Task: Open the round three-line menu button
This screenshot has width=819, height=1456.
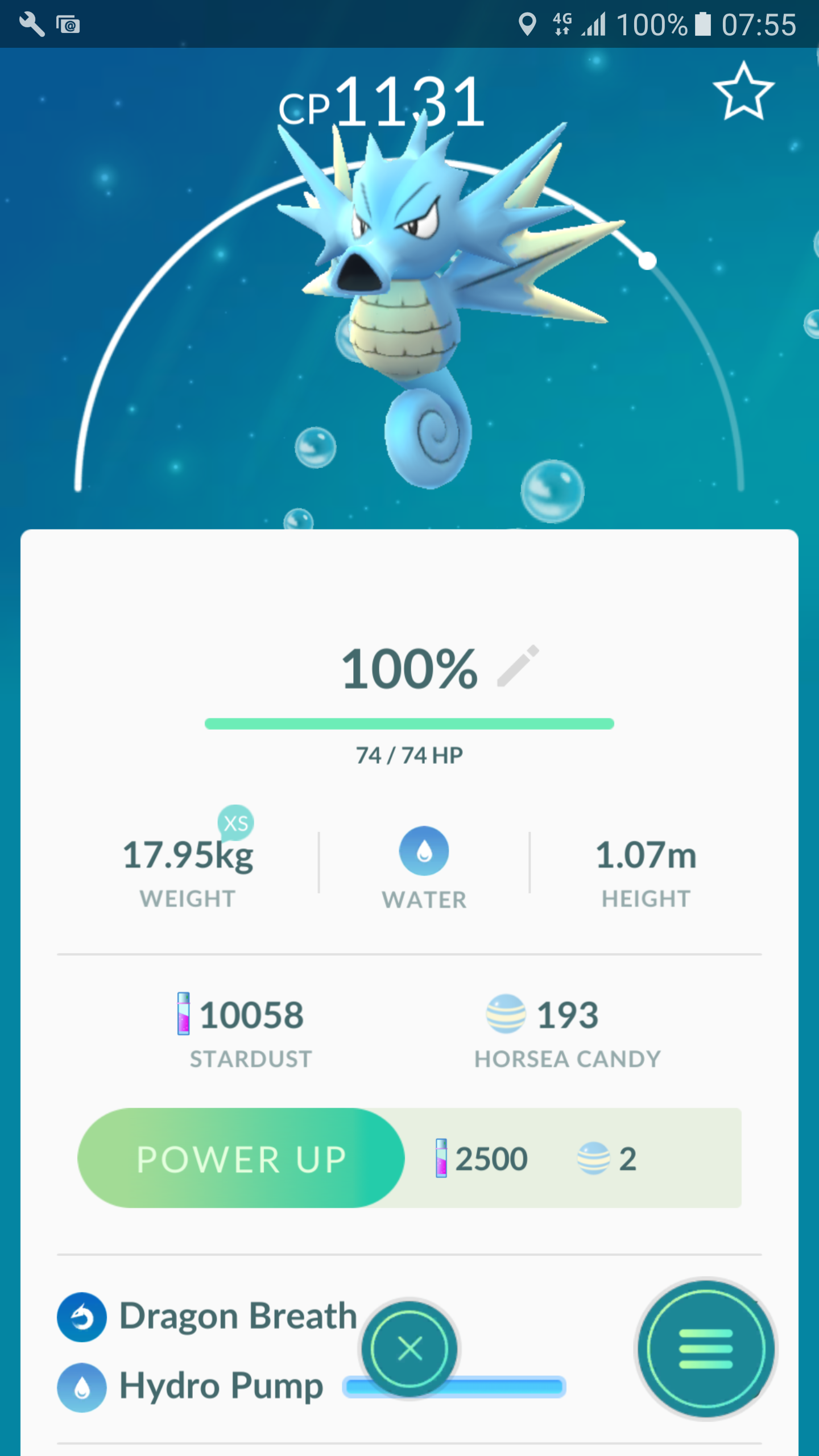Action: point(706,1349)
